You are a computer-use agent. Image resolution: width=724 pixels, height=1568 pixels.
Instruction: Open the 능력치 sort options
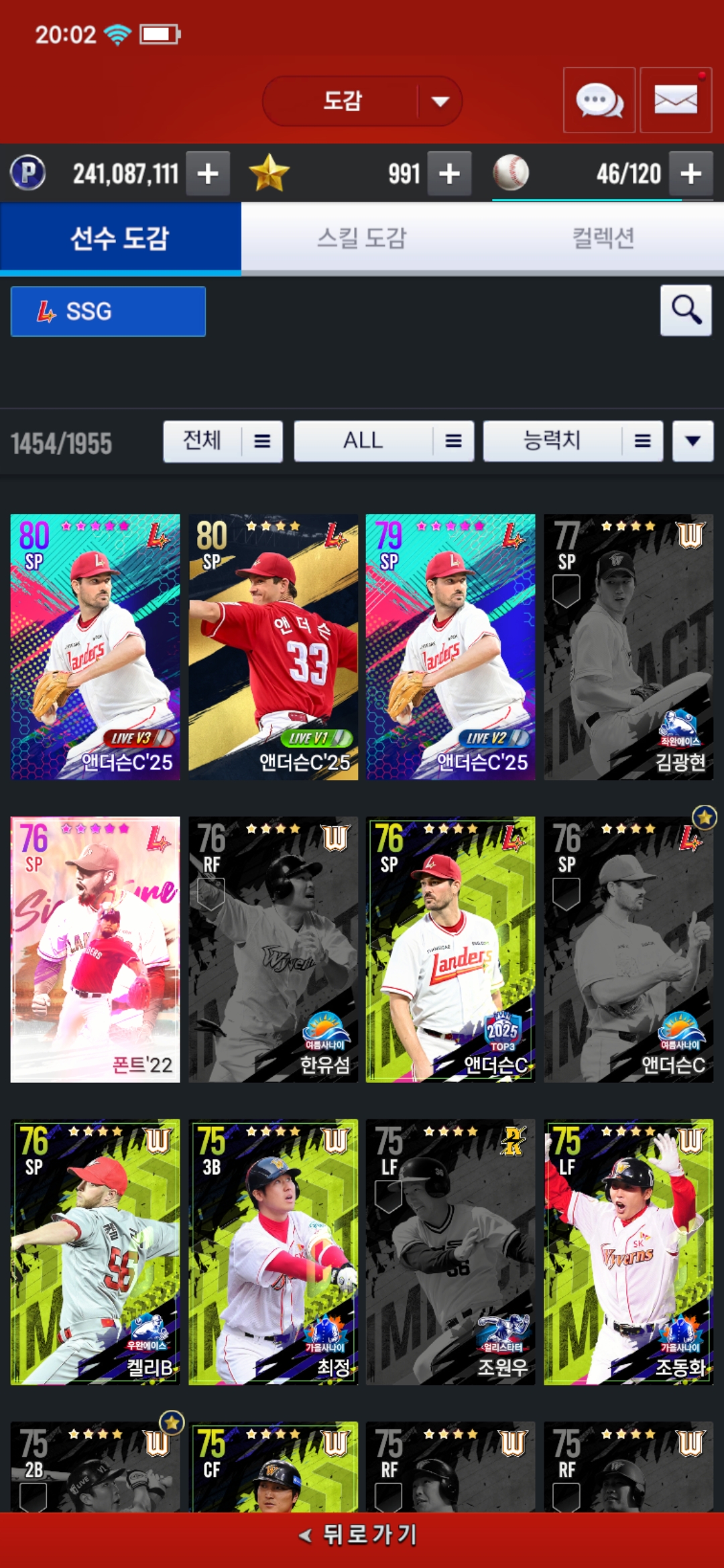tap(572, 441)
